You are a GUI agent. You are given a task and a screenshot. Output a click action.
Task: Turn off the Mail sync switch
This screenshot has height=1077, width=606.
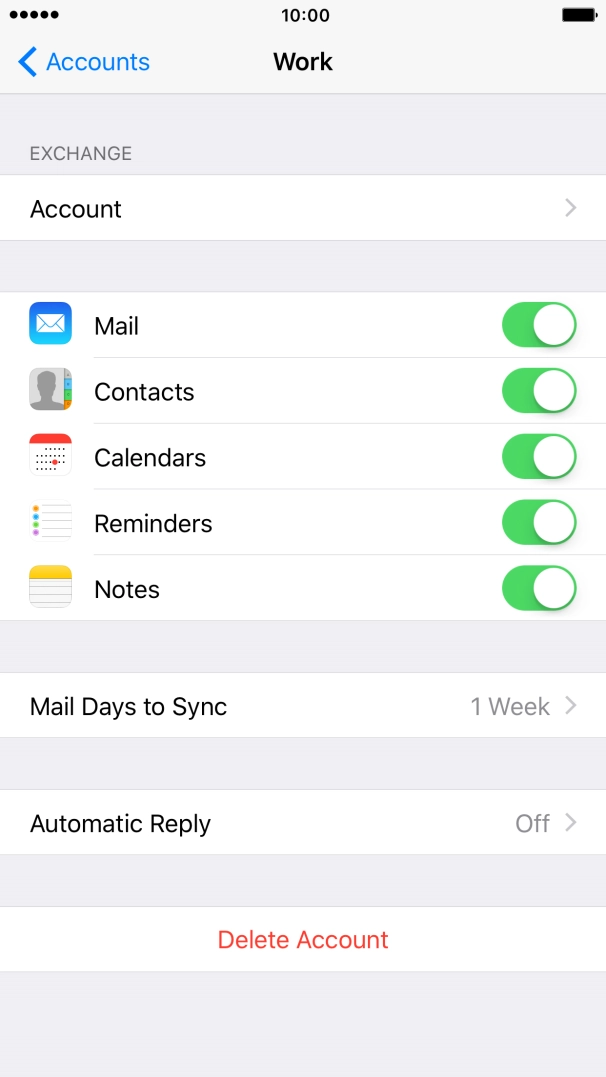(539, 326)
